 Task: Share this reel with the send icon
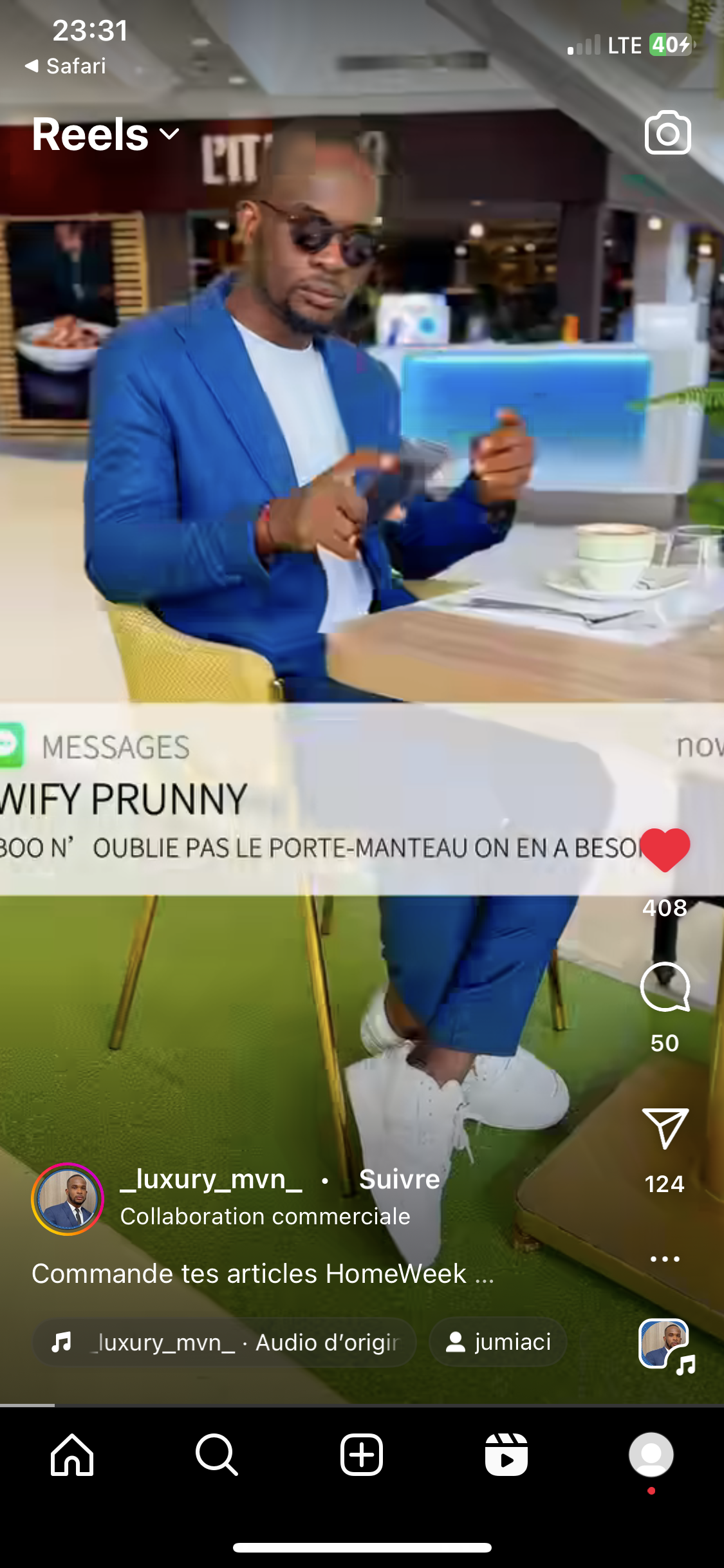(x=665, y=1128)
